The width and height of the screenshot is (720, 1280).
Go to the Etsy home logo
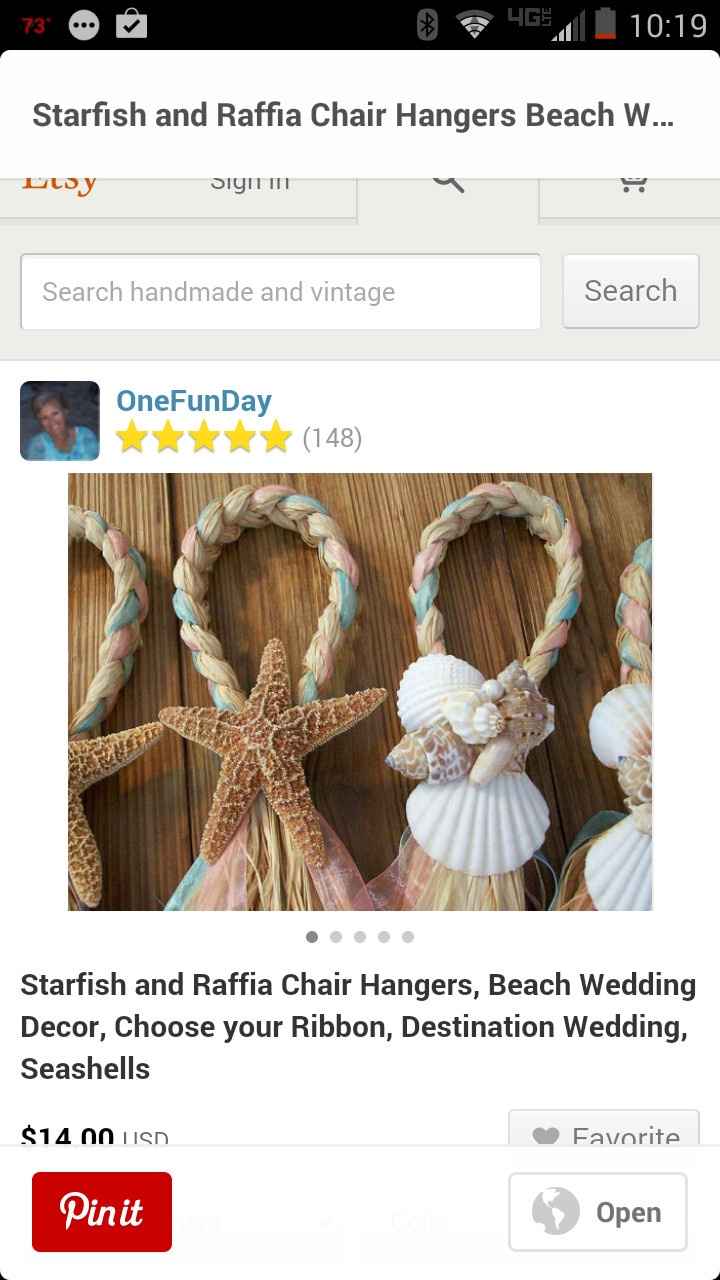point(60,184)
